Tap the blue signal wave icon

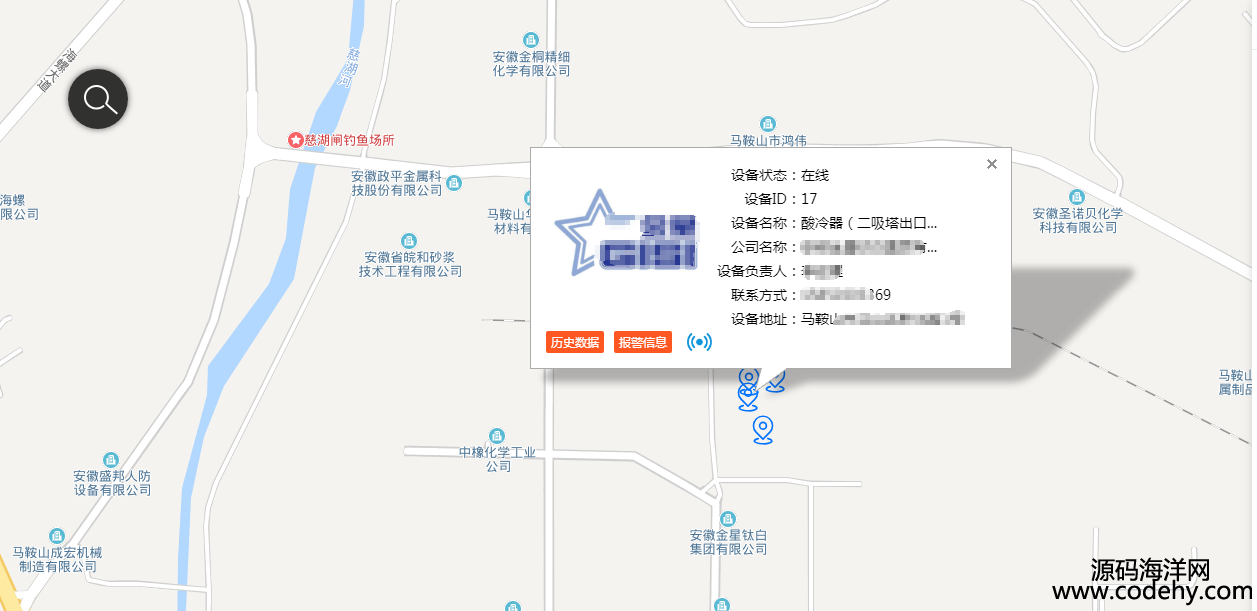click(x=700, y=343)
